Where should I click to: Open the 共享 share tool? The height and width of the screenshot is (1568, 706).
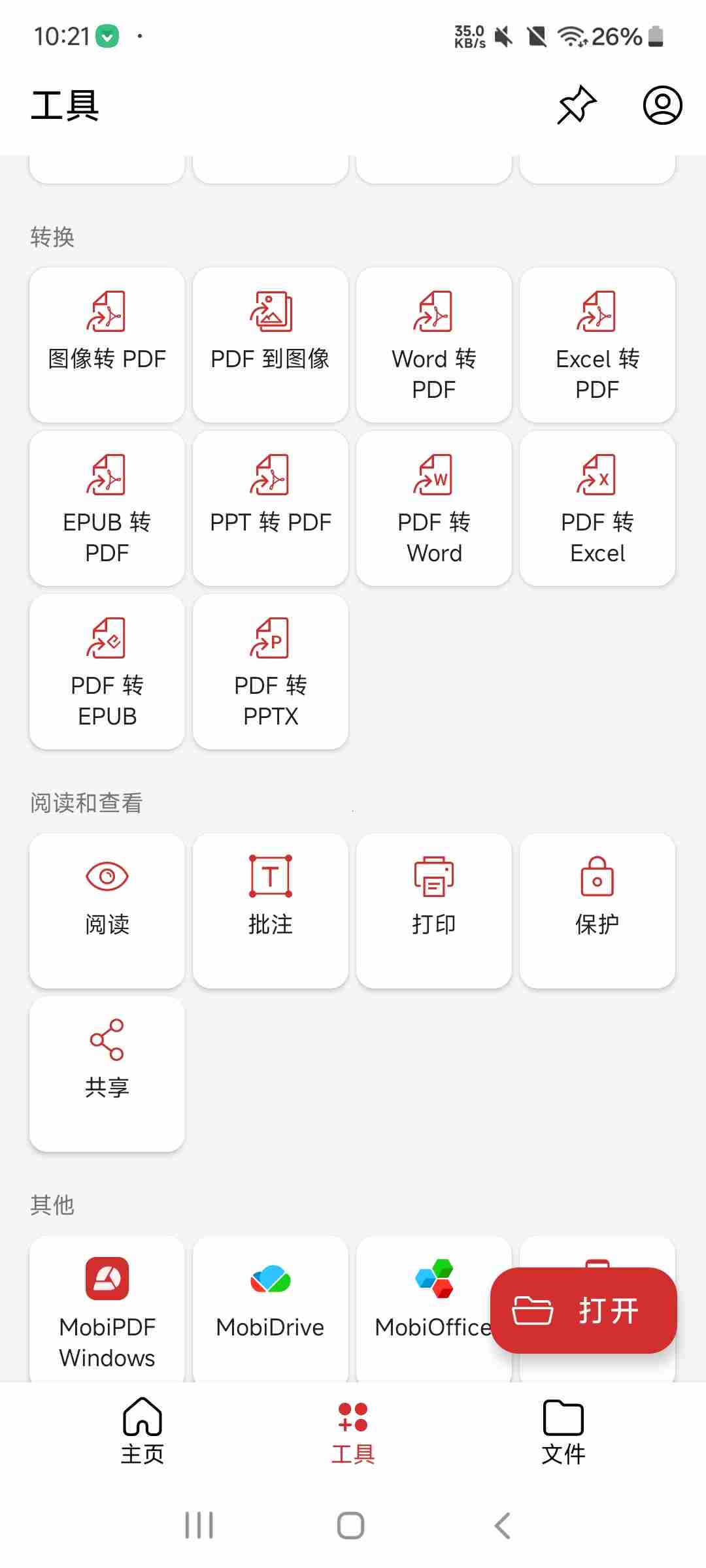tap(107, 1074)
